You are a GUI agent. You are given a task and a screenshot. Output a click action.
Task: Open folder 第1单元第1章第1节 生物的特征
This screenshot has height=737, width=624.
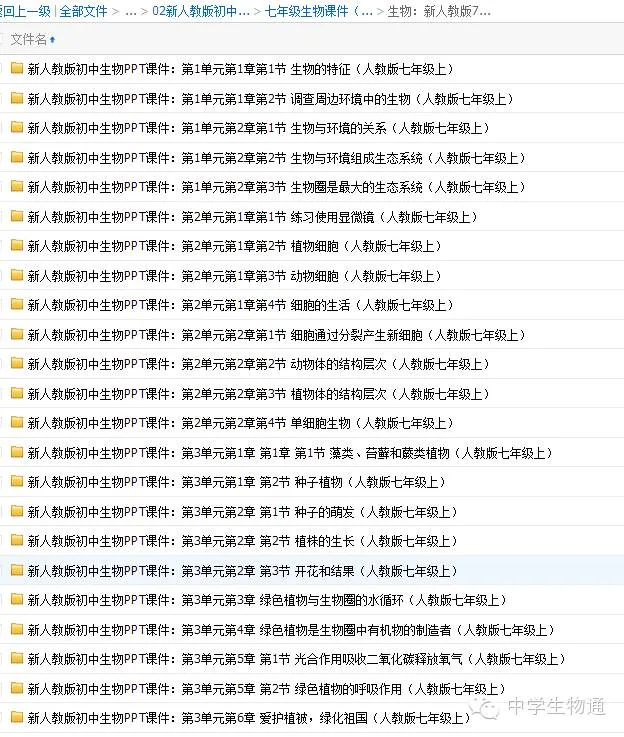point(240,69)
